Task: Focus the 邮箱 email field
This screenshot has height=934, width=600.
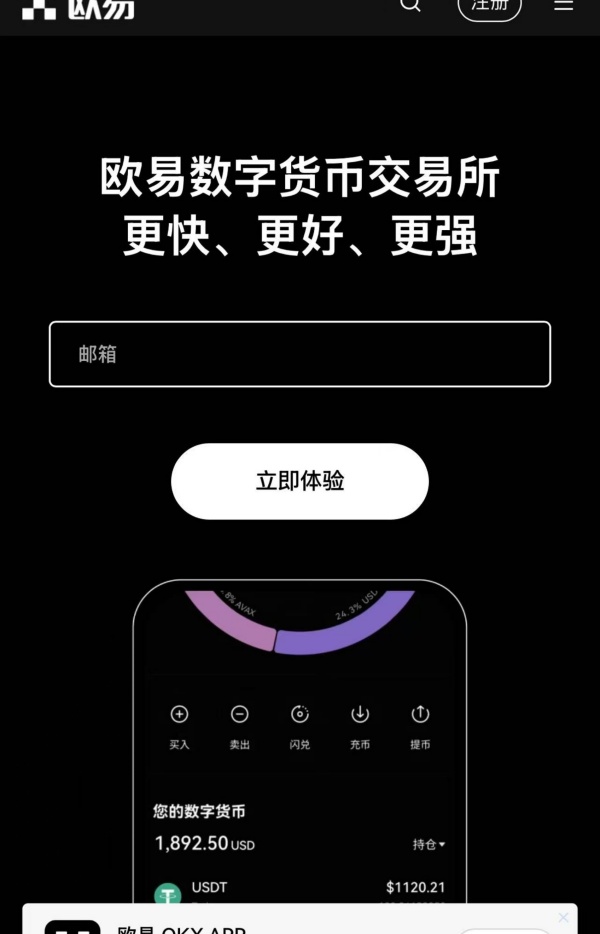Action: [299, 354]
